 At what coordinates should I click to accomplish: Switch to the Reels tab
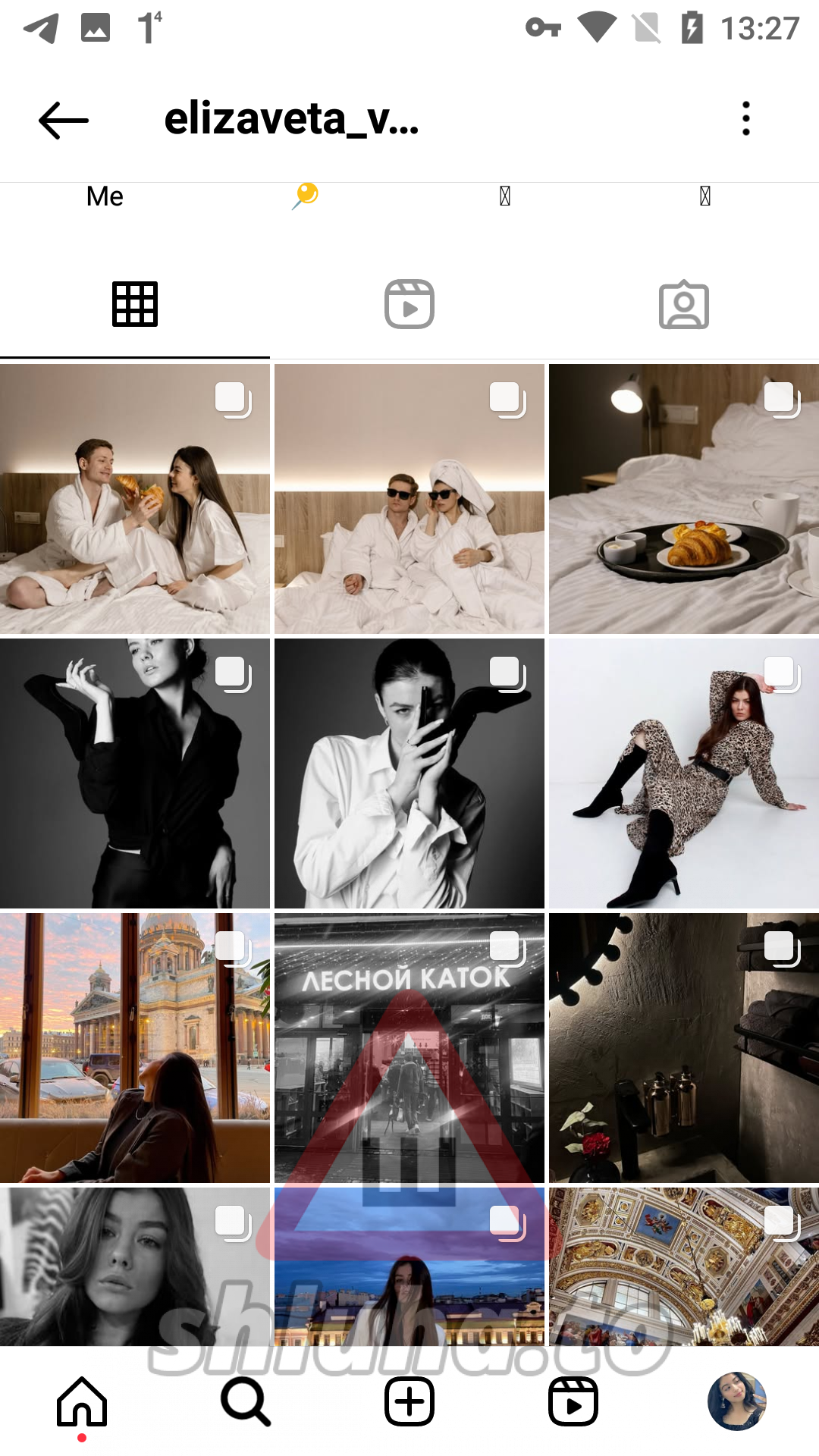(x=409, y=304)
